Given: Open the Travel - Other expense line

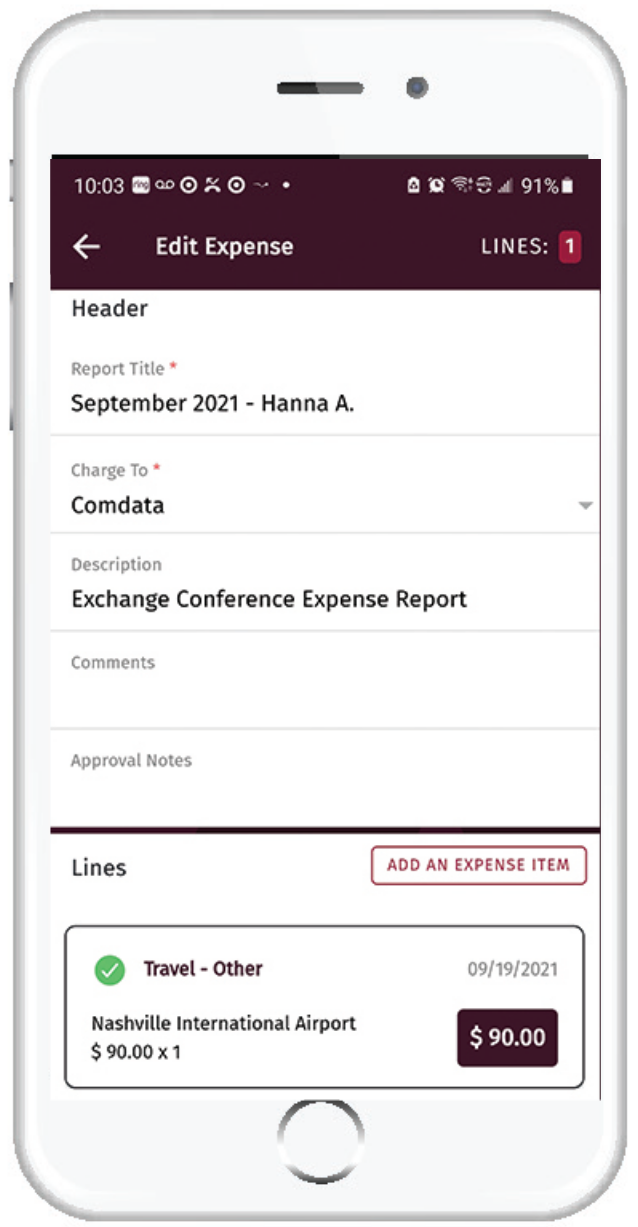Looking at the screenshot, I should (324, 1006).
